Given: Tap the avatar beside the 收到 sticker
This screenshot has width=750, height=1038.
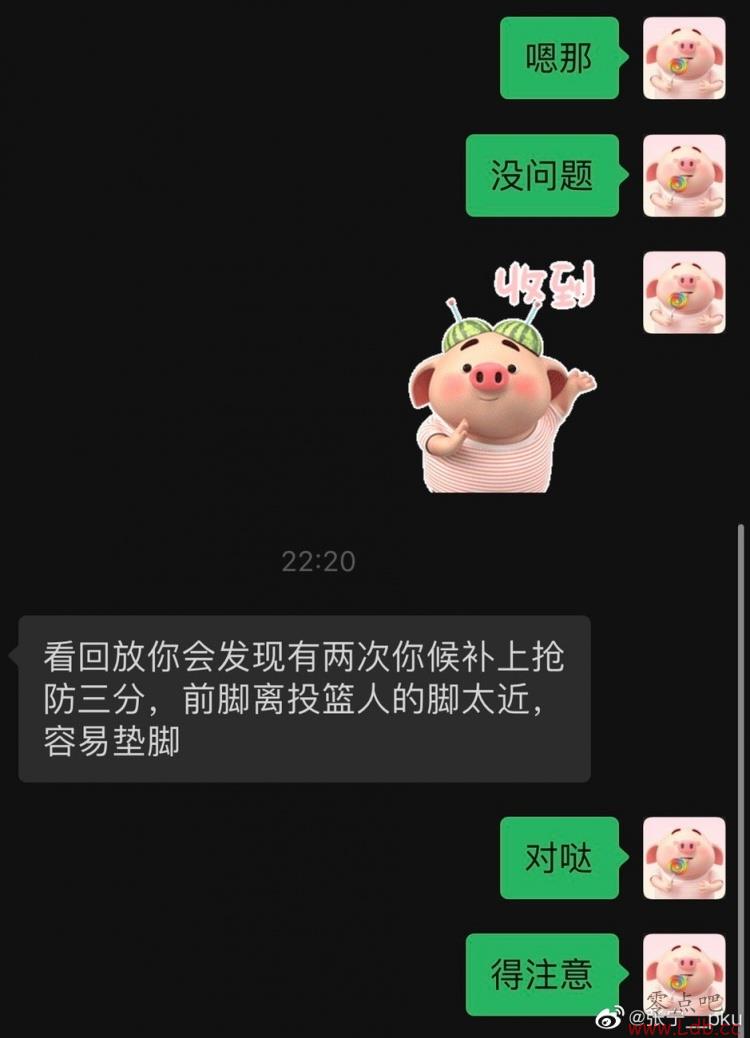Looking at the screenshot, I should [x=684, y=292].
